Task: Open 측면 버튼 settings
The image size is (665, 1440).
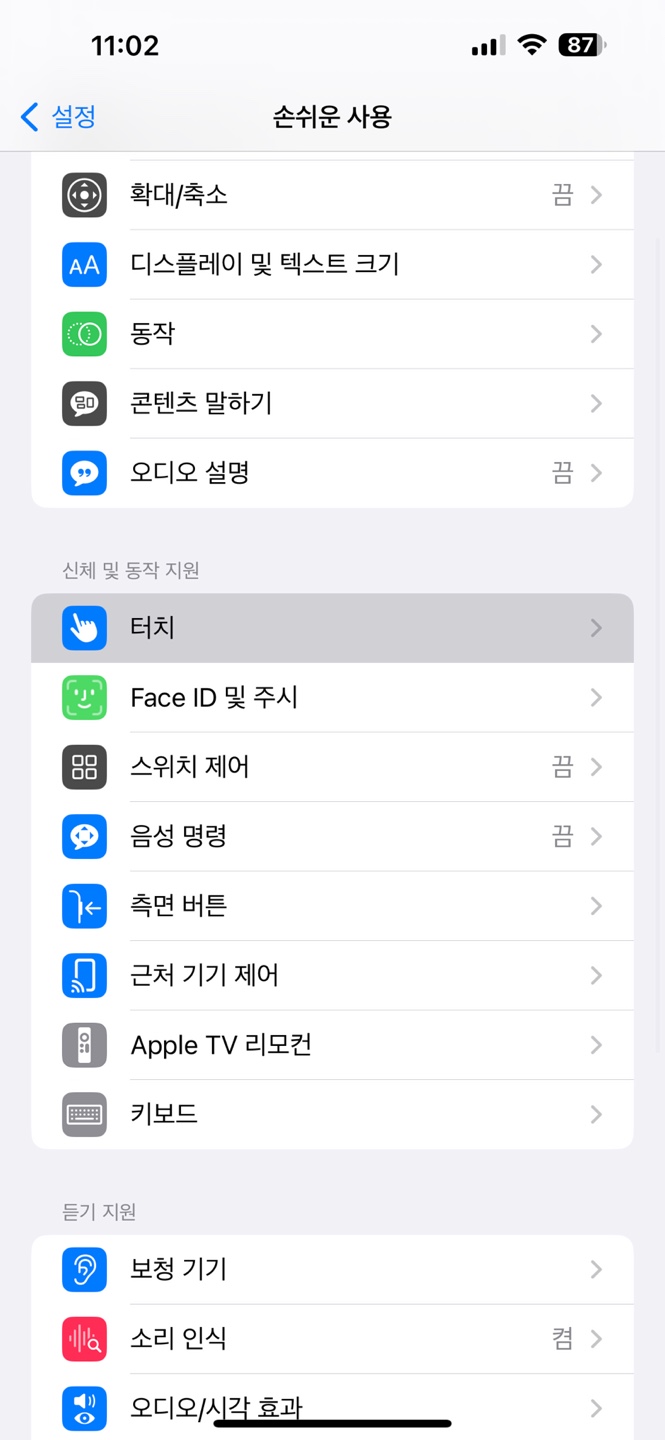Action: point(332,906)
